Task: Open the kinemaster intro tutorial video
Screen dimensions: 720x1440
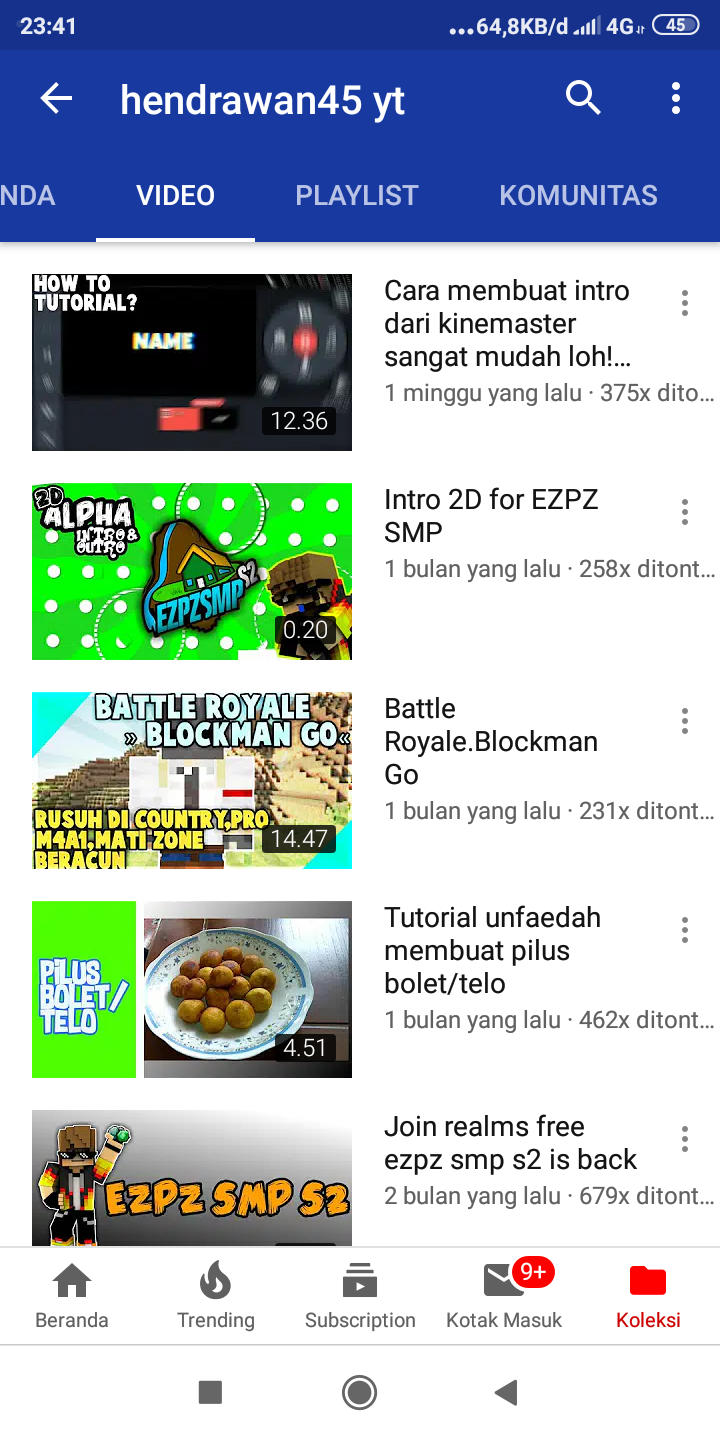Action: [192, 362]
